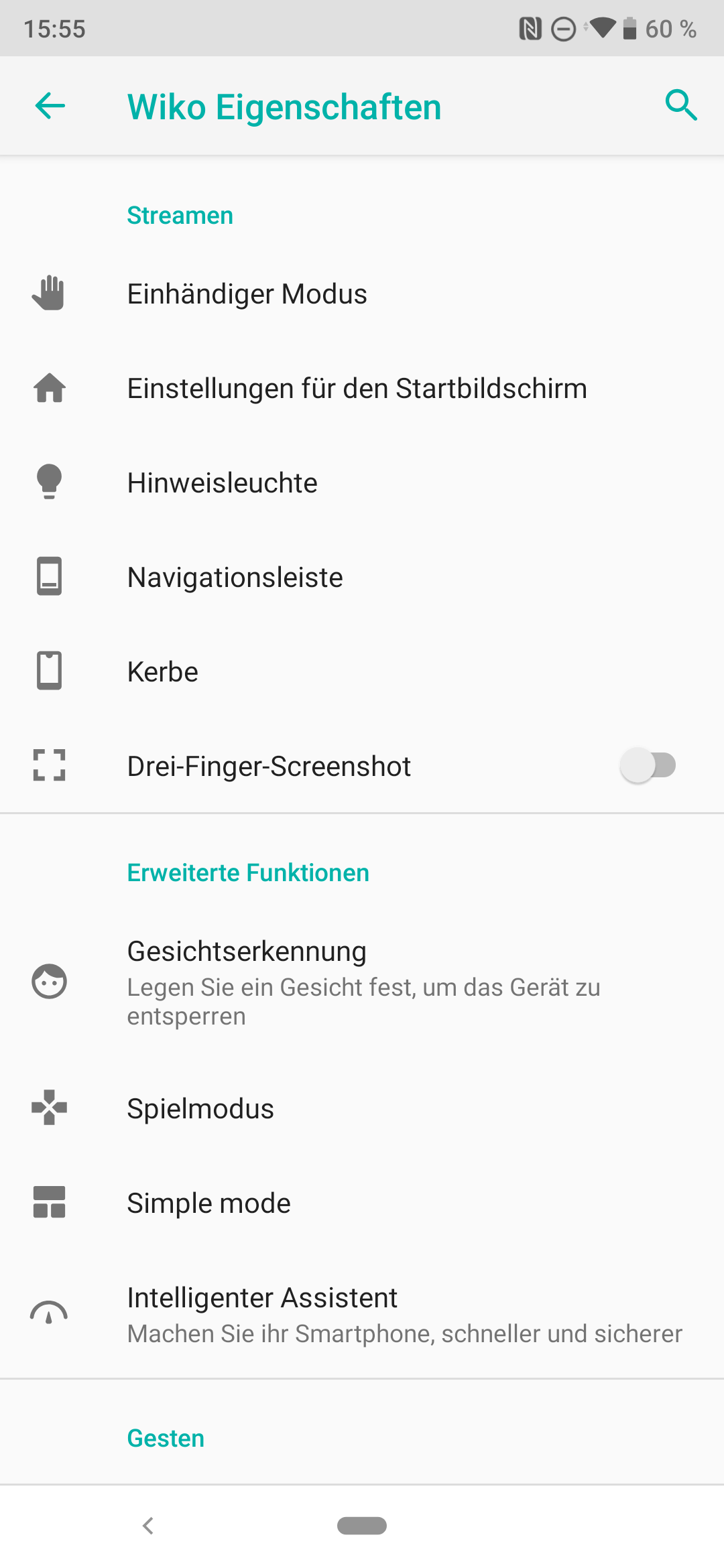
Task: Tap the home pill in navigation bar
Action: (x=362, y=1526)
